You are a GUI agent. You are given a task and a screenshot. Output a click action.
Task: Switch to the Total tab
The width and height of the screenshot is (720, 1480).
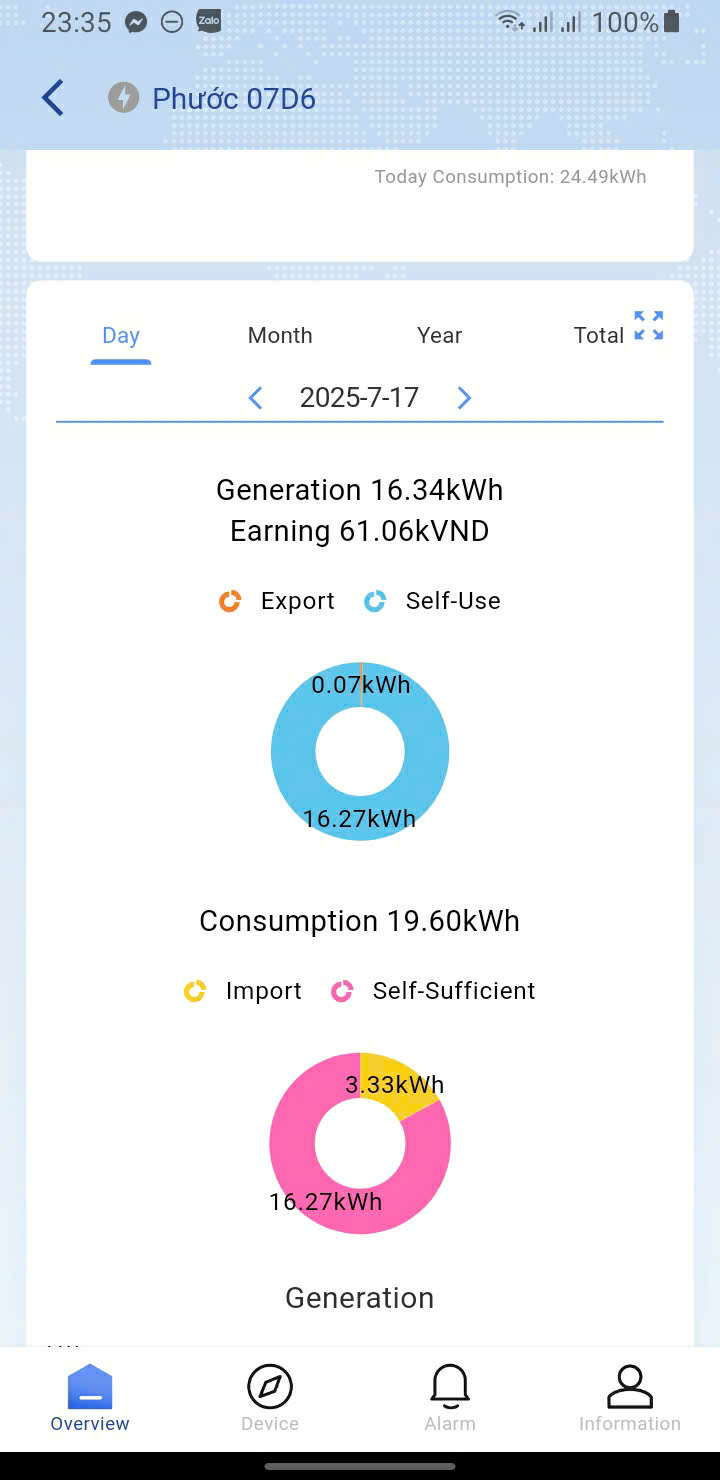(x=598, y=336)
